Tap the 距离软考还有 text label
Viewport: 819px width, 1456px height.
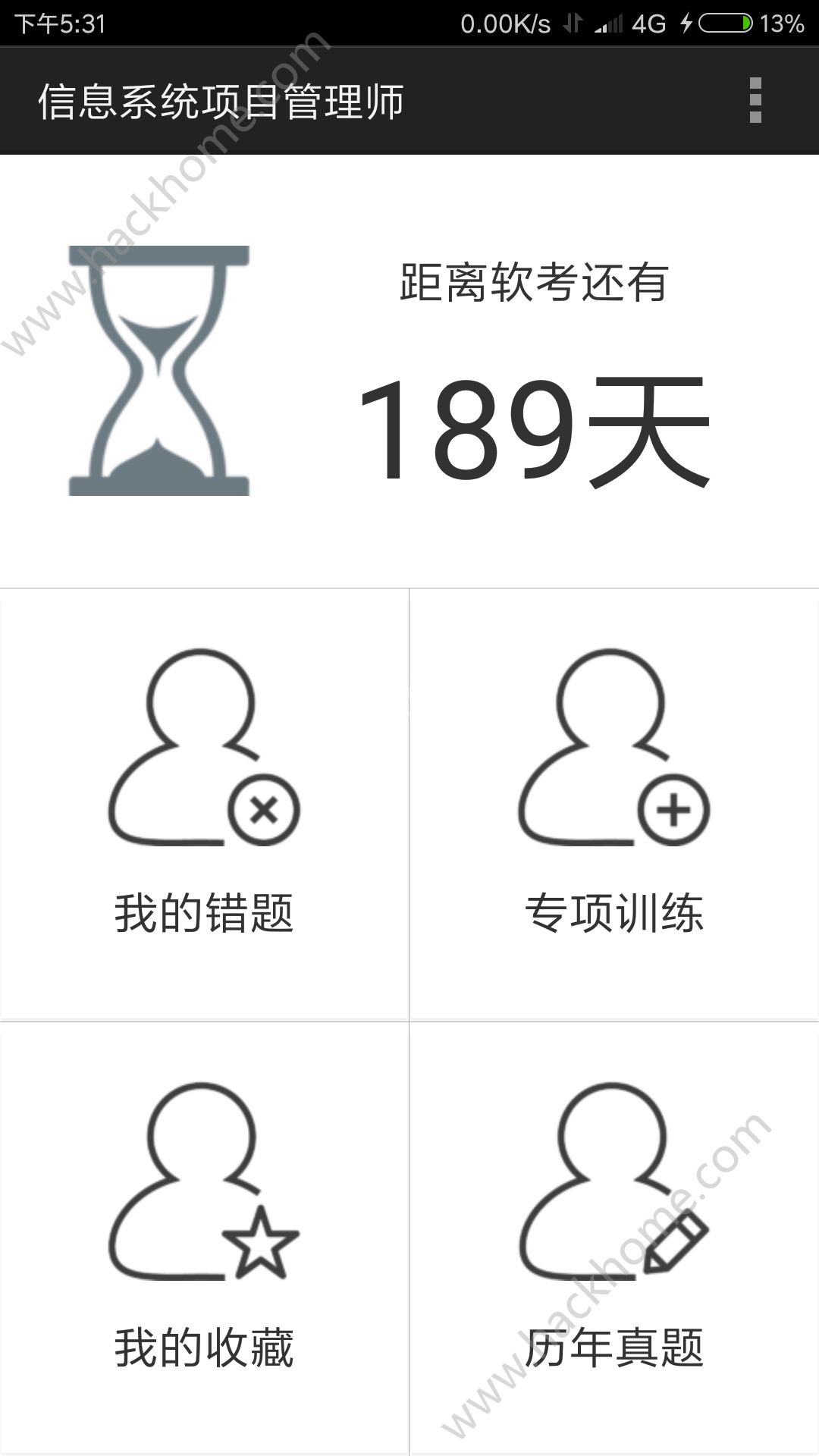click(x=535, y=281)
